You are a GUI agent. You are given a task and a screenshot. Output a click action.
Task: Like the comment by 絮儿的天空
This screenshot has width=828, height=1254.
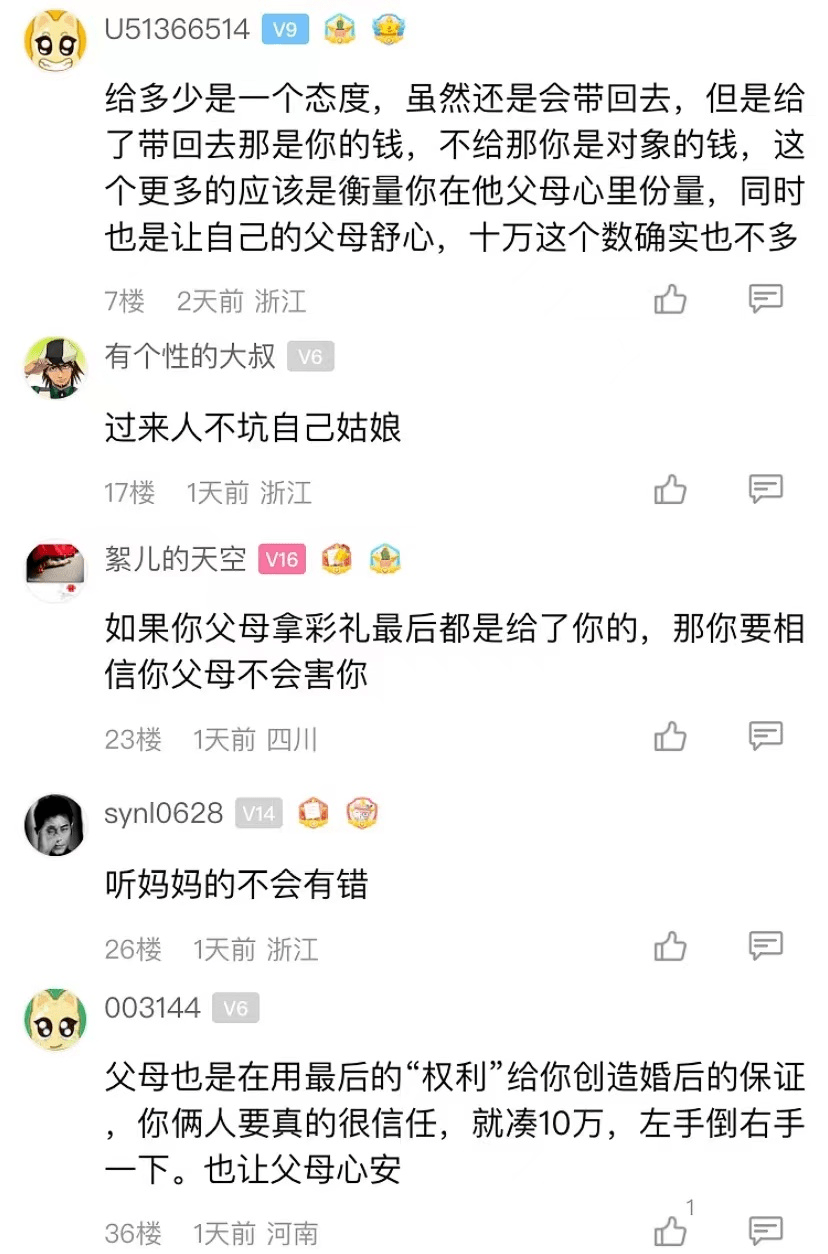(670, 737)
